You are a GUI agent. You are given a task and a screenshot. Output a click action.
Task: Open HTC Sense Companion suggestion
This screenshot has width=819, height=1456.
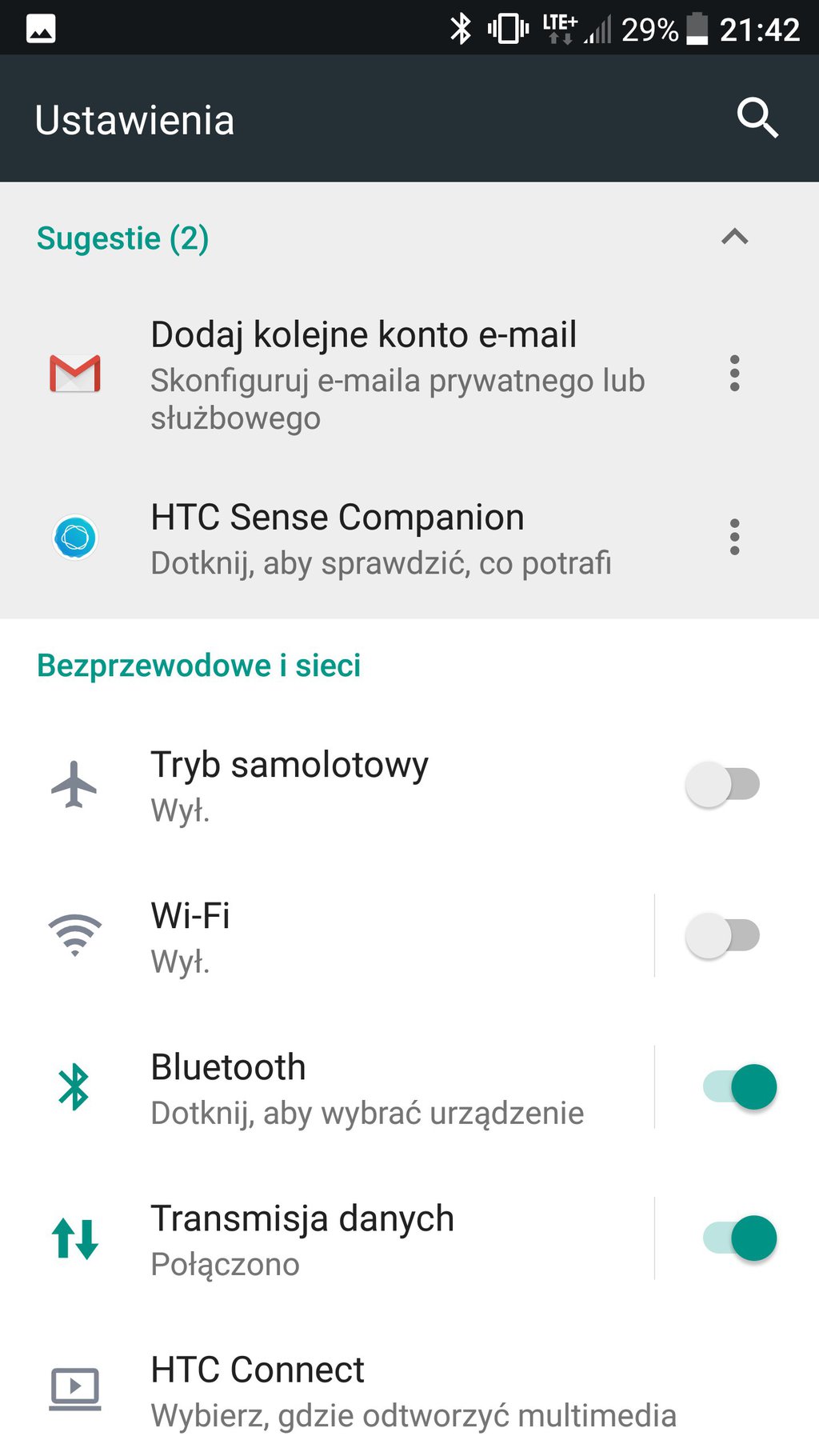363,538
